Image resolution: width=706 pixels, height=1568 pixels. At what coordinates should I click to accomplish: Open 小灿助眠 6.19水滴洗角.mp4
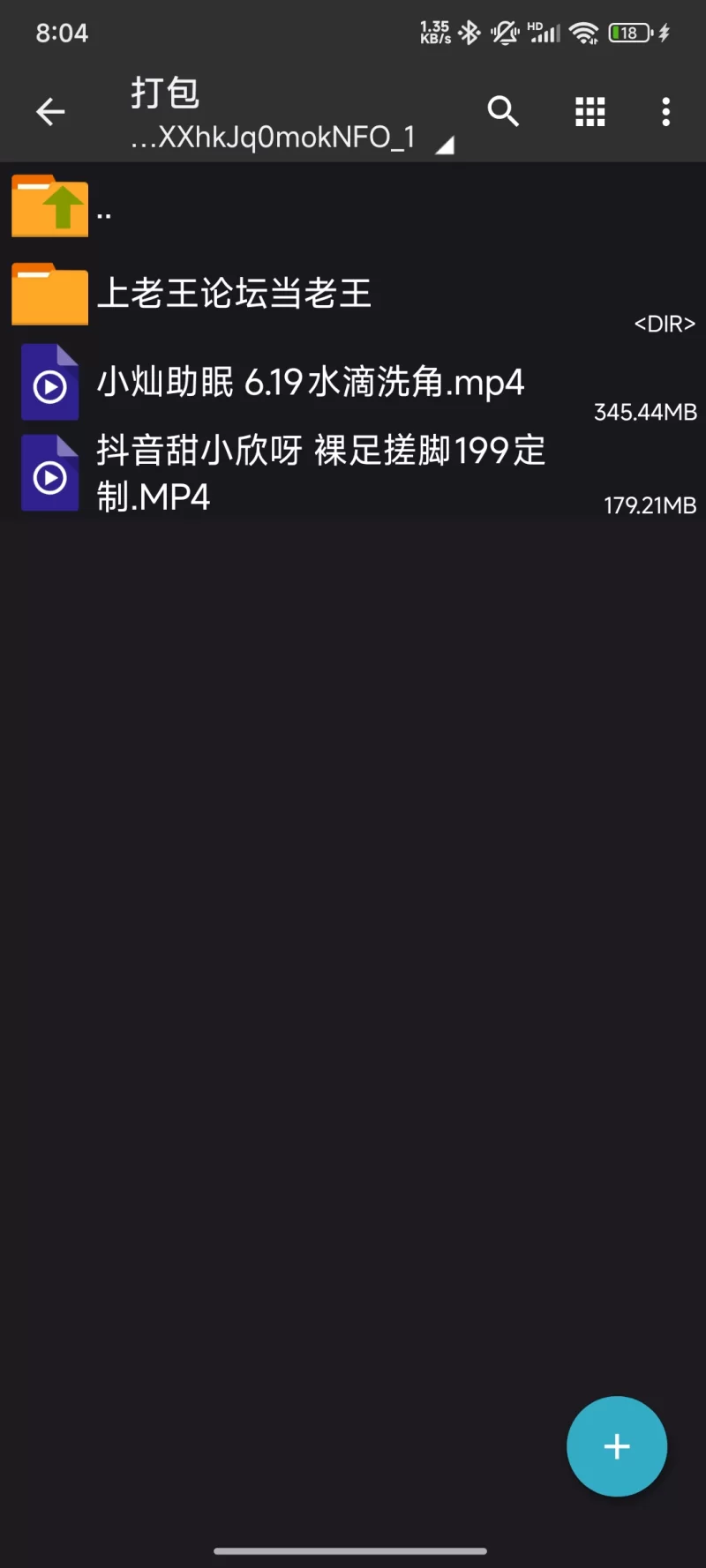pyautogui.click(x=309, y=382)
